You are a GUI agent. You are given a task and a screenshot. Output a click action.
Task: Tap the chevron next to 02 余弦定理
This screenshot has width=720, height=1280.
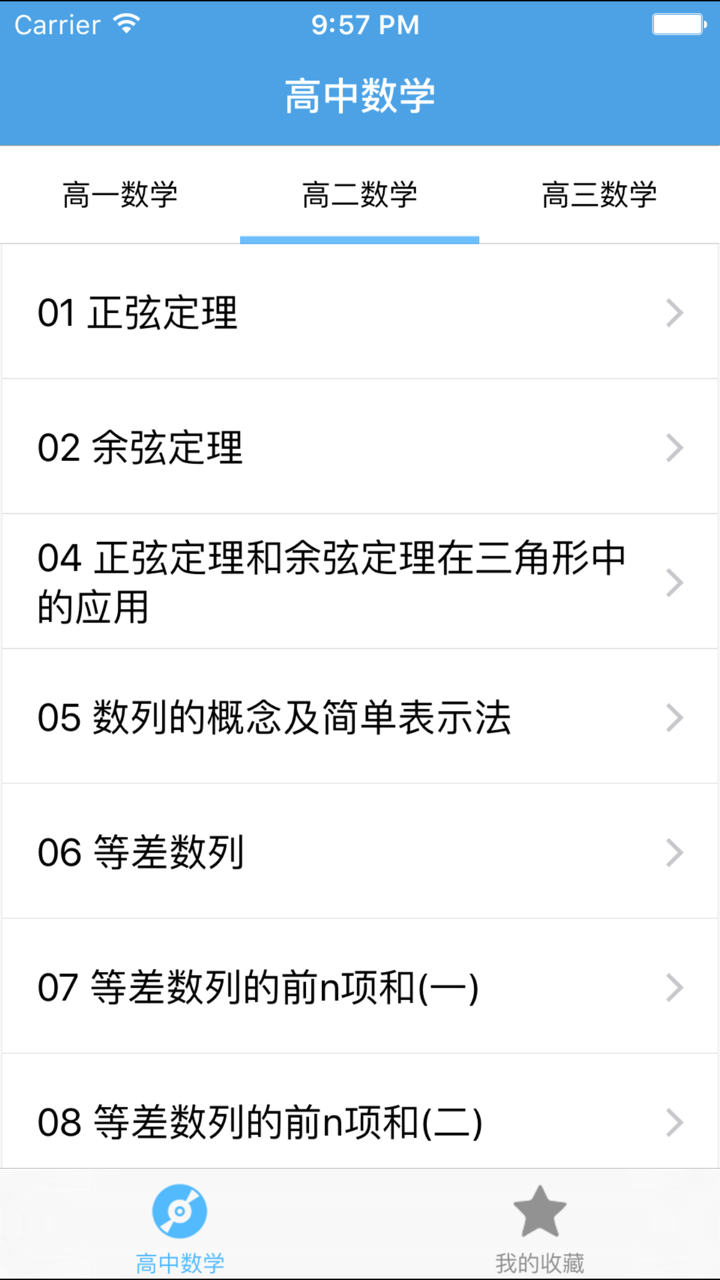coord(675,448)
